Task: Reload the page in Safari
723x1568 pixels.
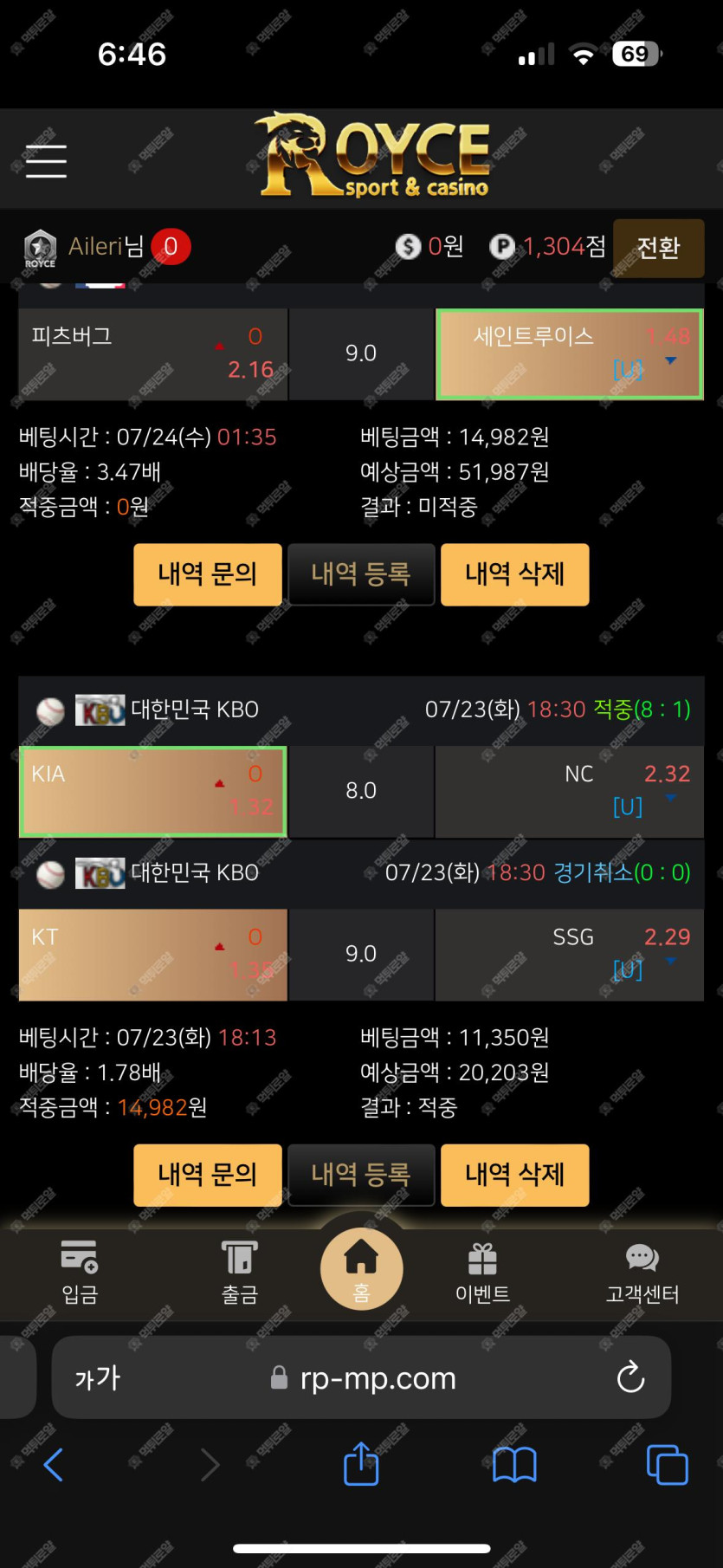Action: click(x=630, y=1377)
